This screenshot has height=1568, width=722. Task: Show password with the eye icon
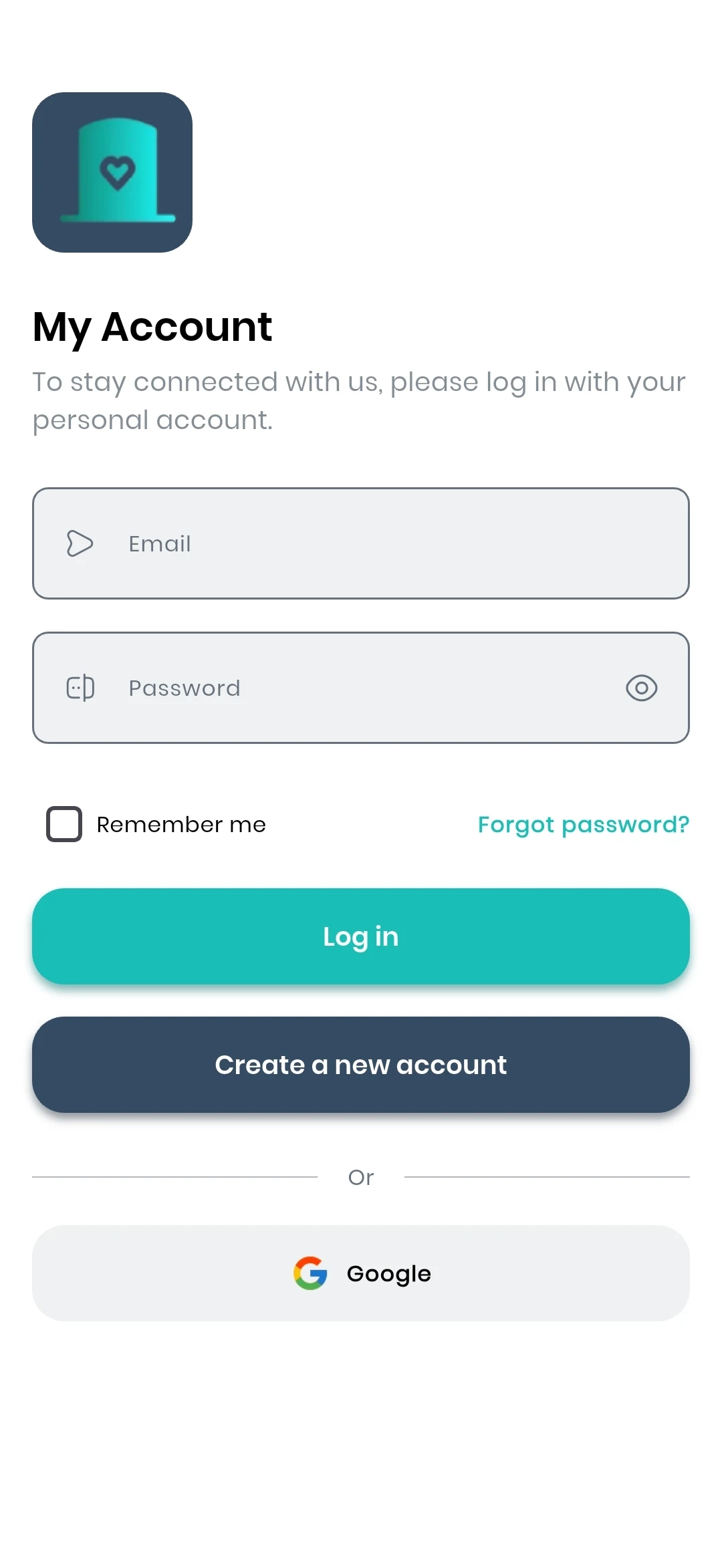pos(641,688)
